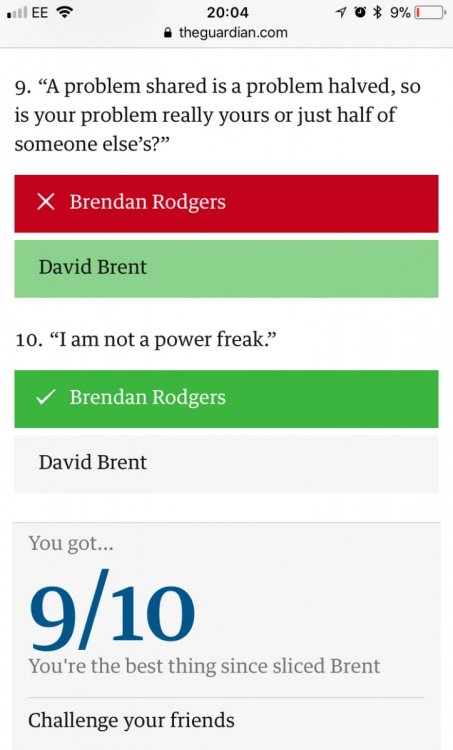Tap theguardian.com address bar
The width and height of the screenshot is (453, 750).
point(226,33)
